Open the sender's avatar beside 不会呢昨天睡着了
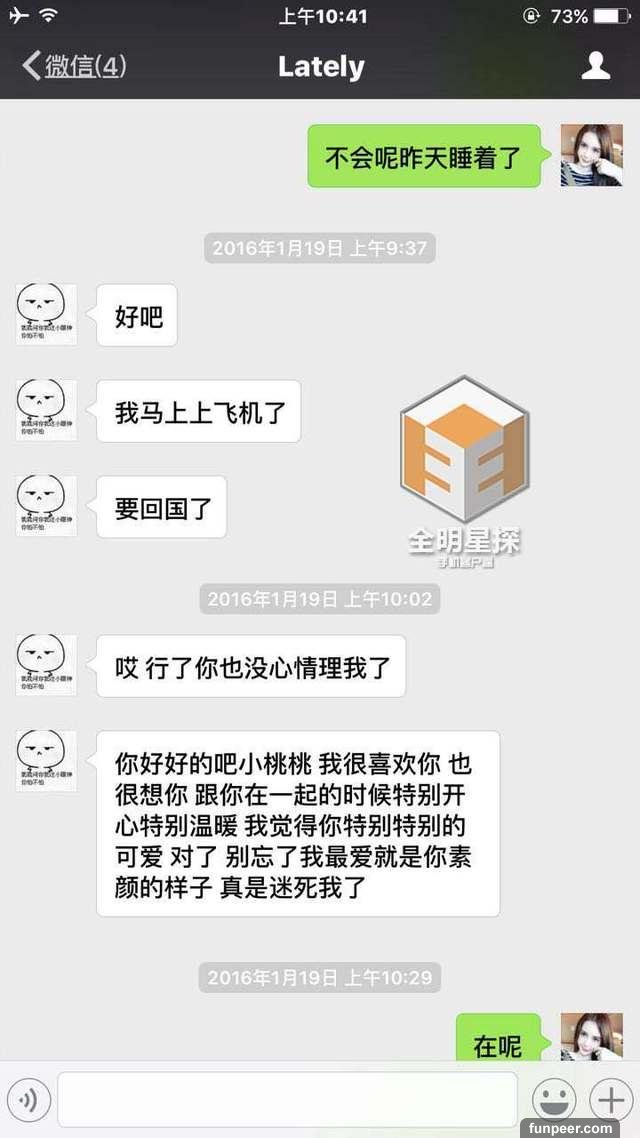Image resolution: width=640 pixels, height=1138 pixels. [x=591, y=155]
